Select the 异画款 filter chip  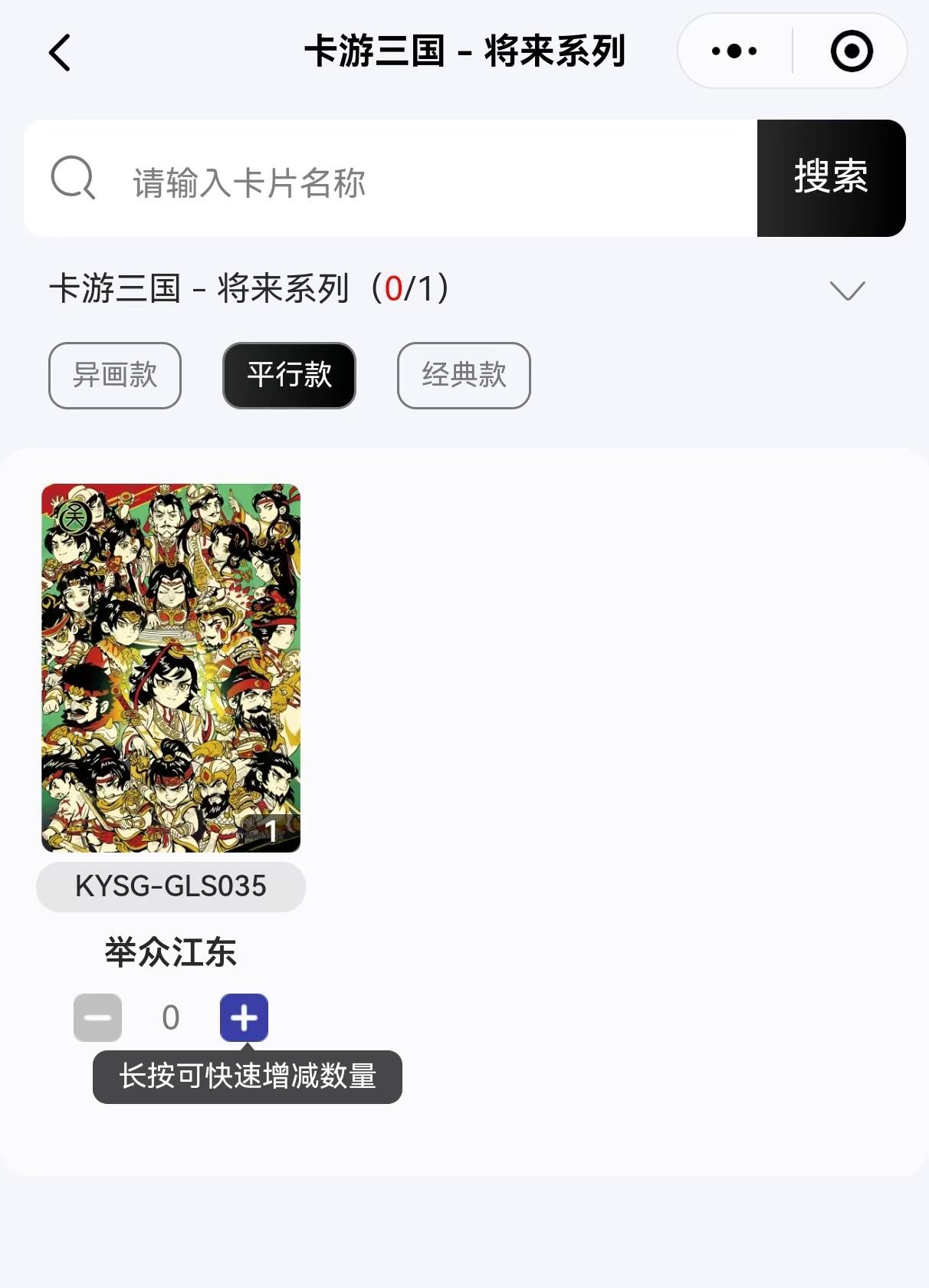coord(115,375)
